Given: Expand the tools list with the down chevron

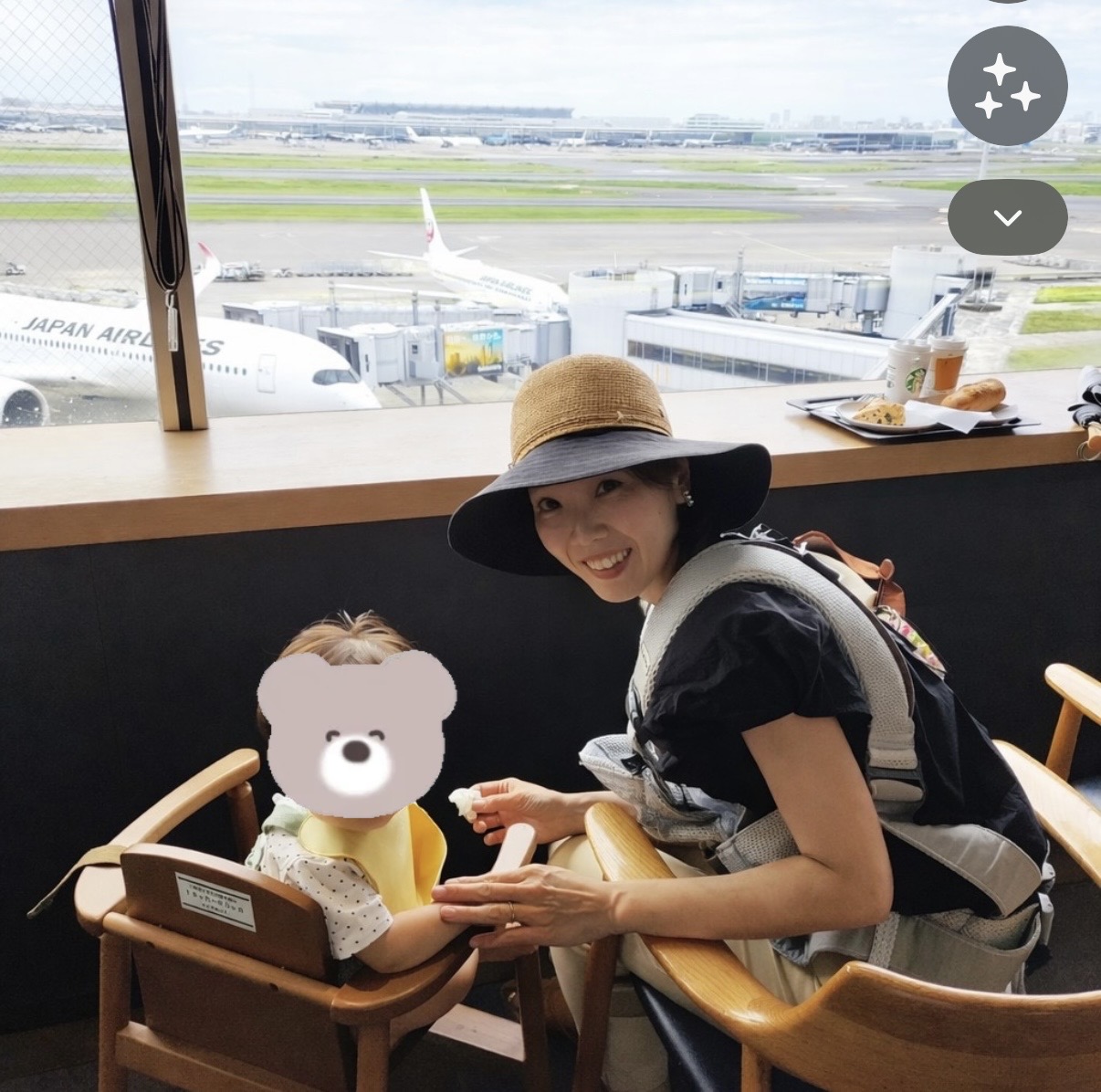Looking at the screenshot, I should point(1007,217).
